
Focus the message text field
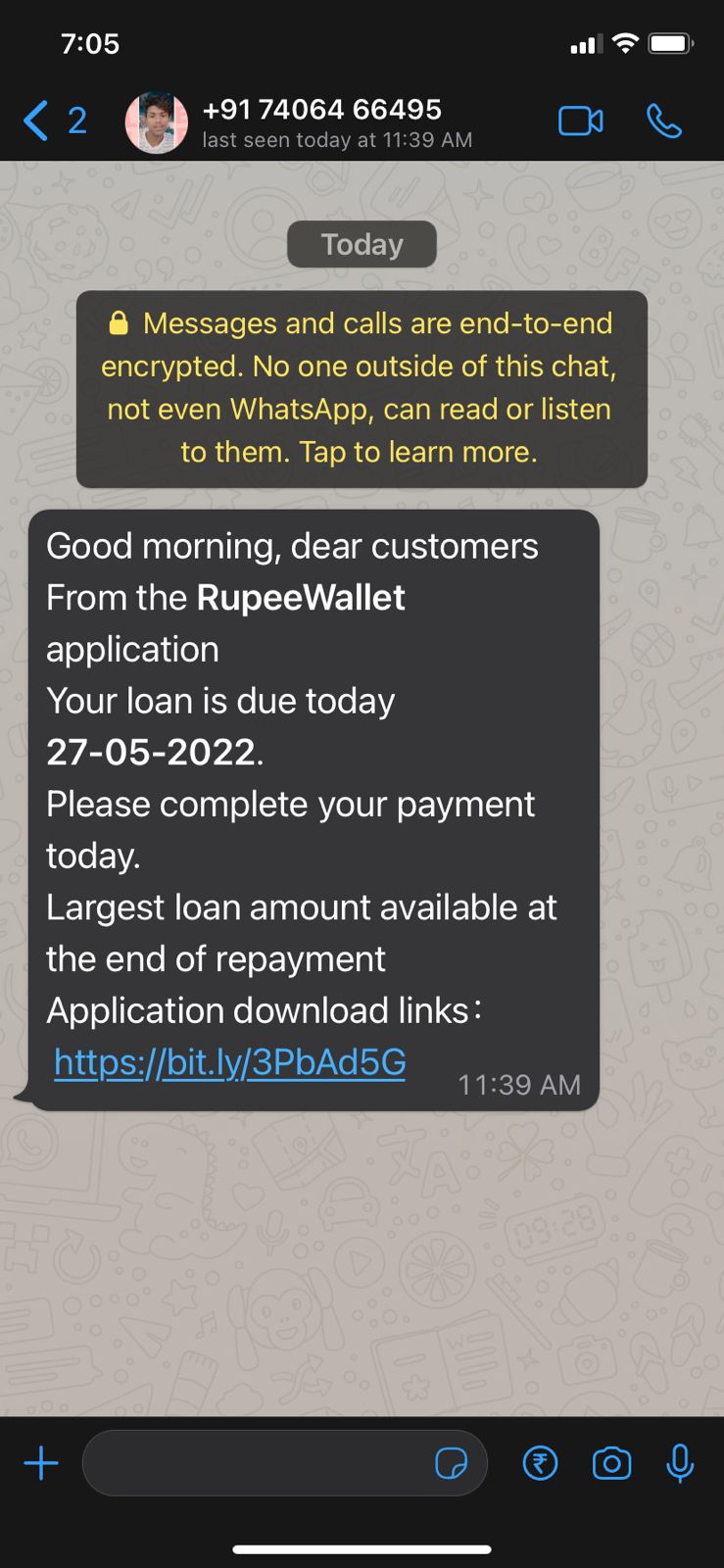tap(255, 1463)
